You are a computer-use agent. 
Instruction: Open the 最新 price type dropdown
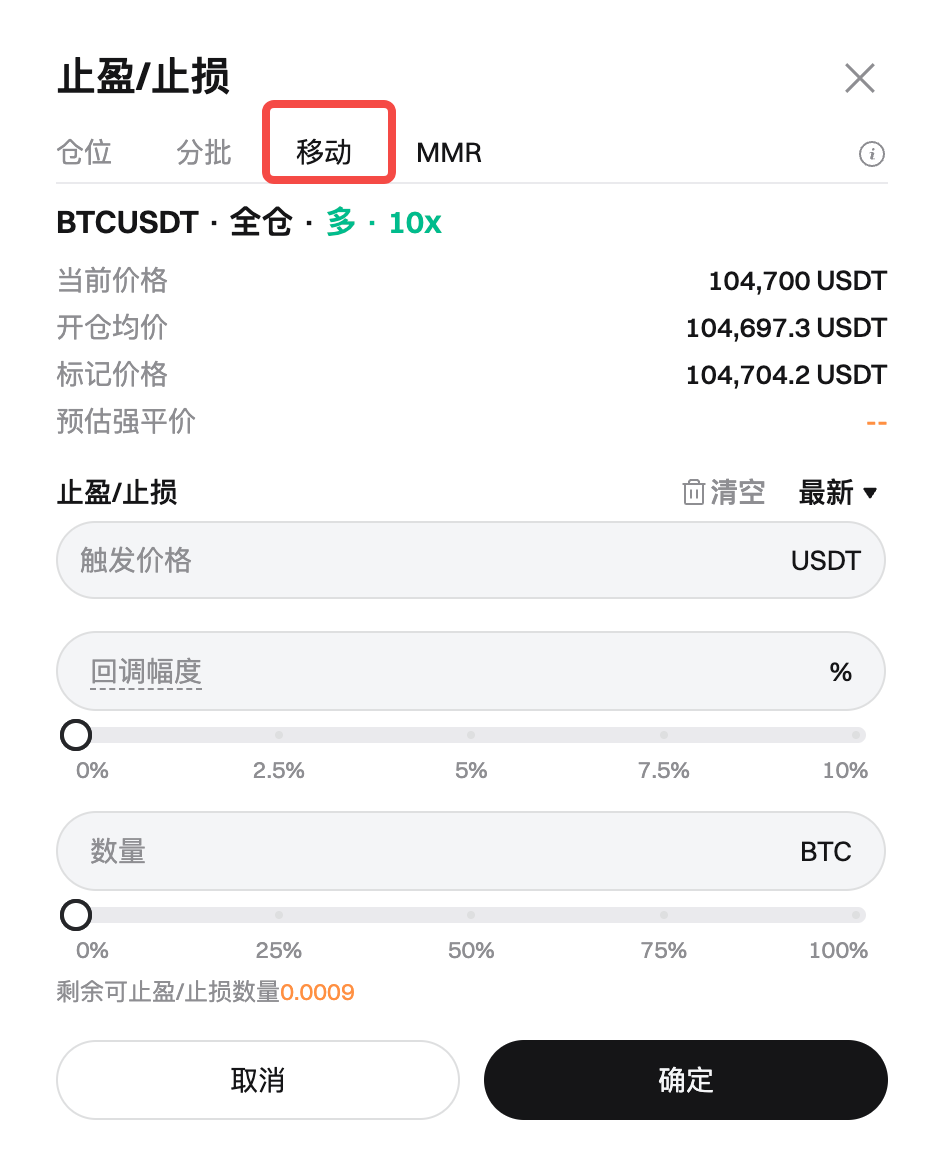point(838,492)
